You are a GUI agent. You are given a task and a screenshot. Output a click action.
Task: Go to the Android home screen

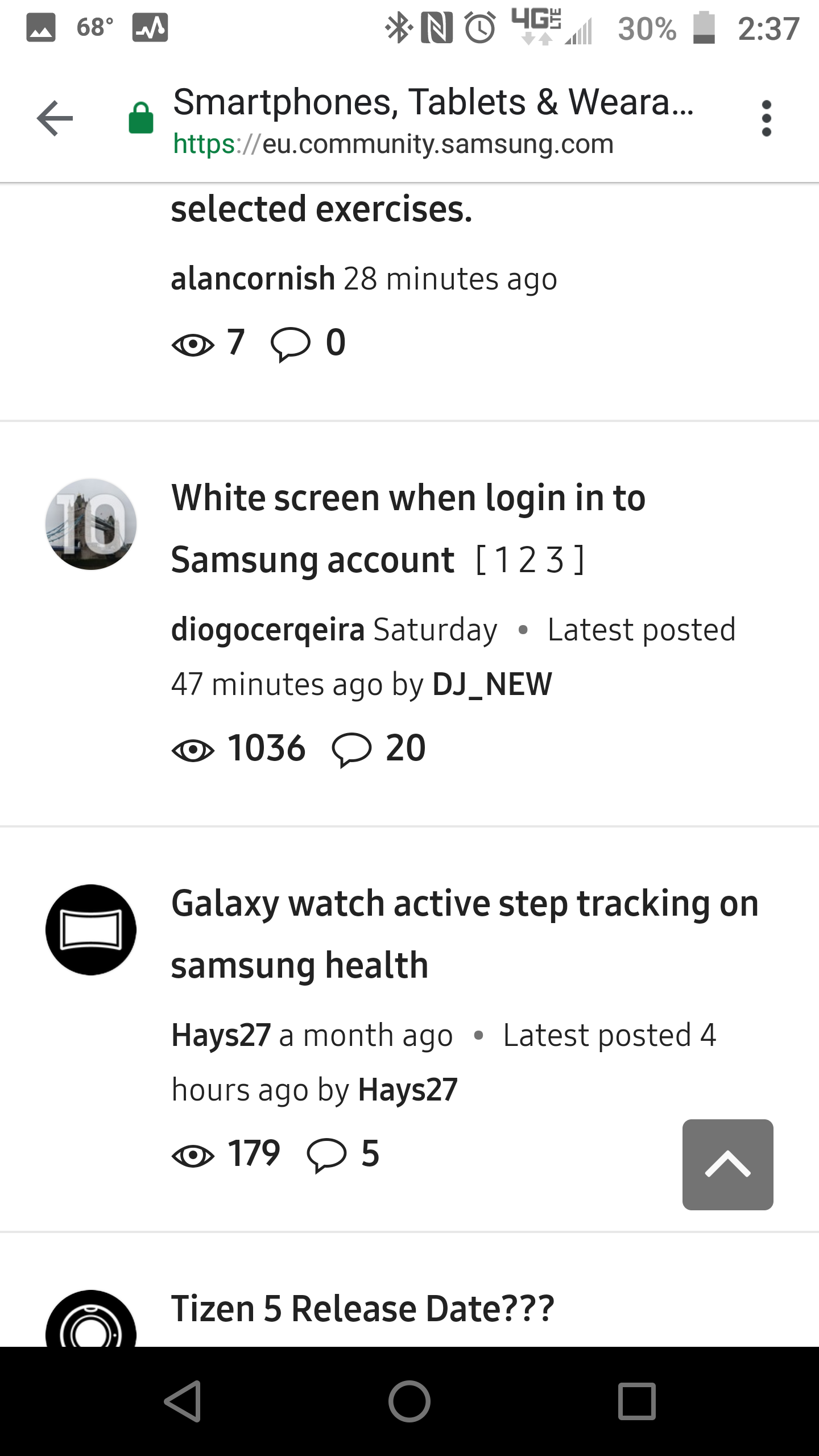click(x=409, y=1401)
